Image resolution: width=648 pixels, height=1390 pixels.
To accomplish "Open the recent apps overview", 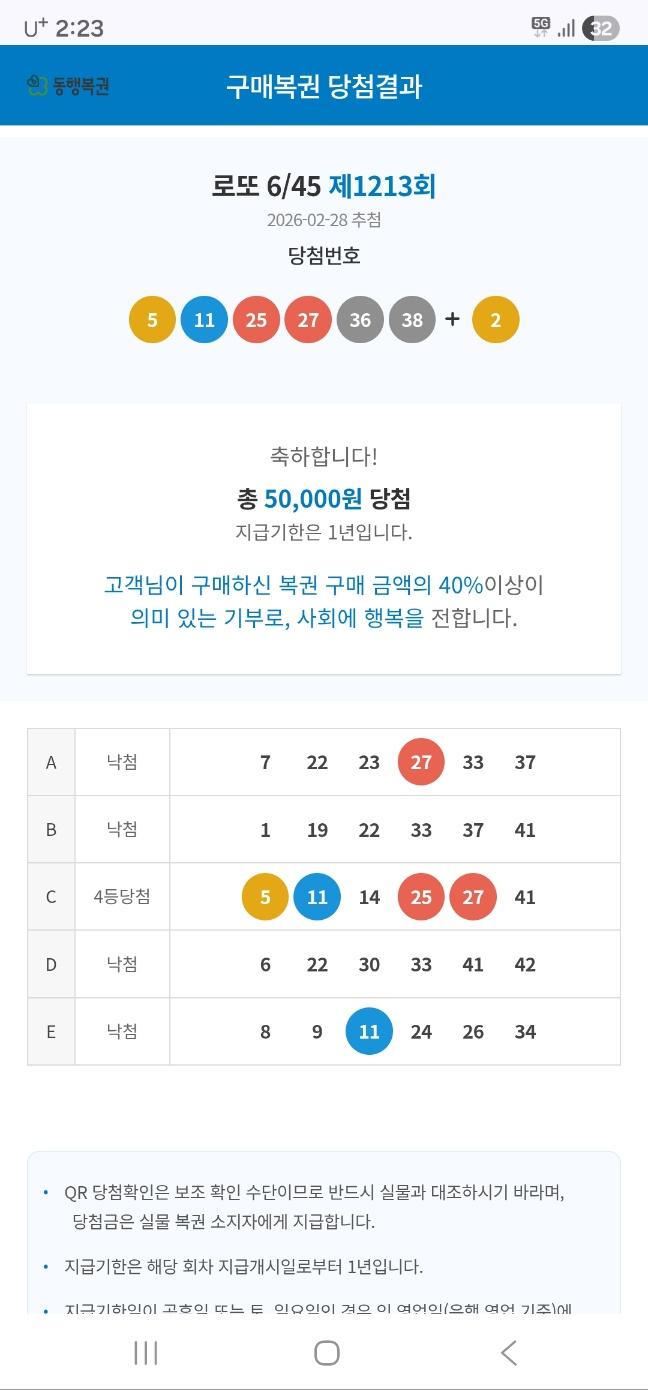I will (x=146, y=1353).
